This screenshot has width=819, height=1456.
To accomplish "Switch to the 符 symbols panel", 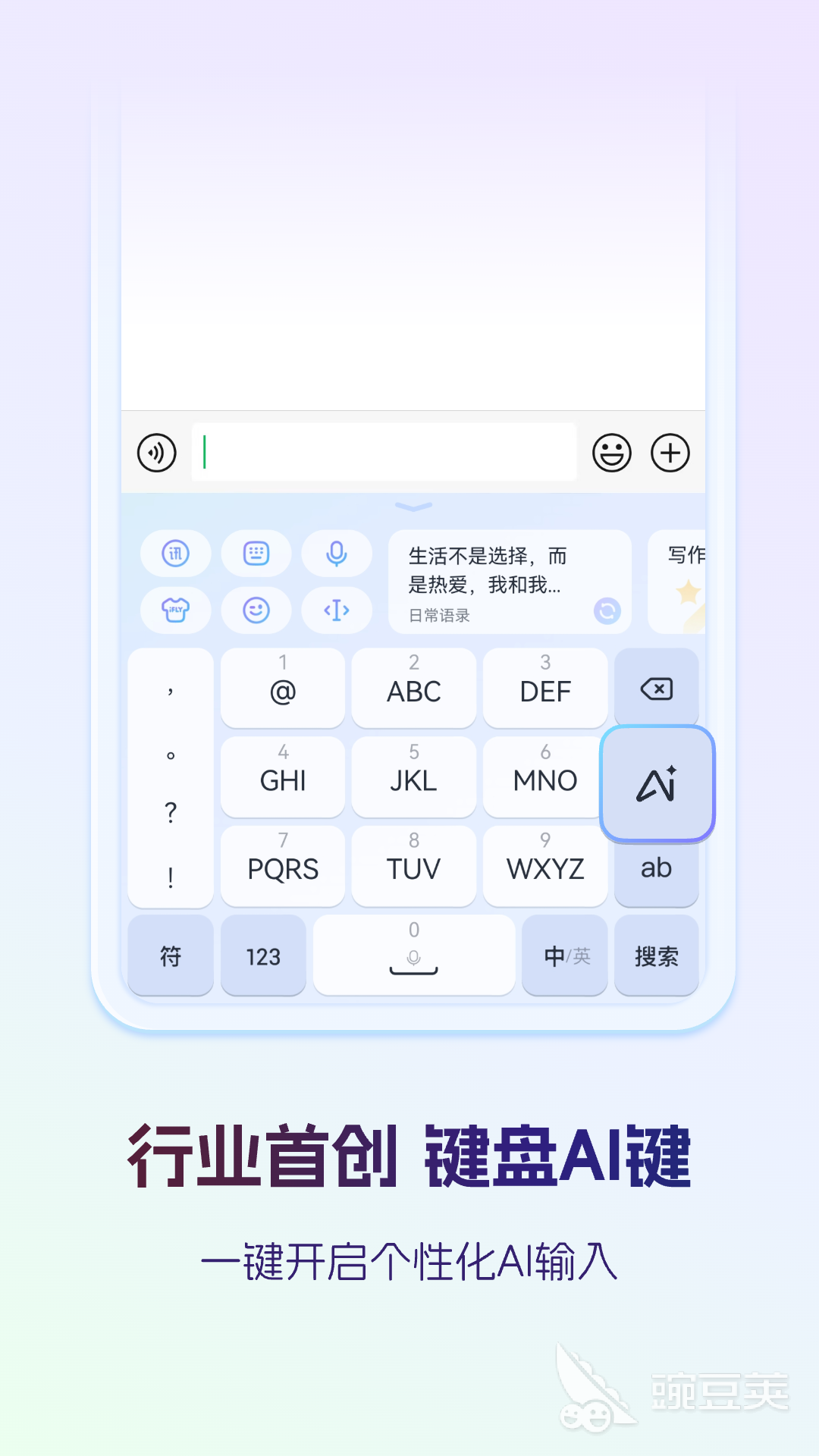I will [170, 955].
